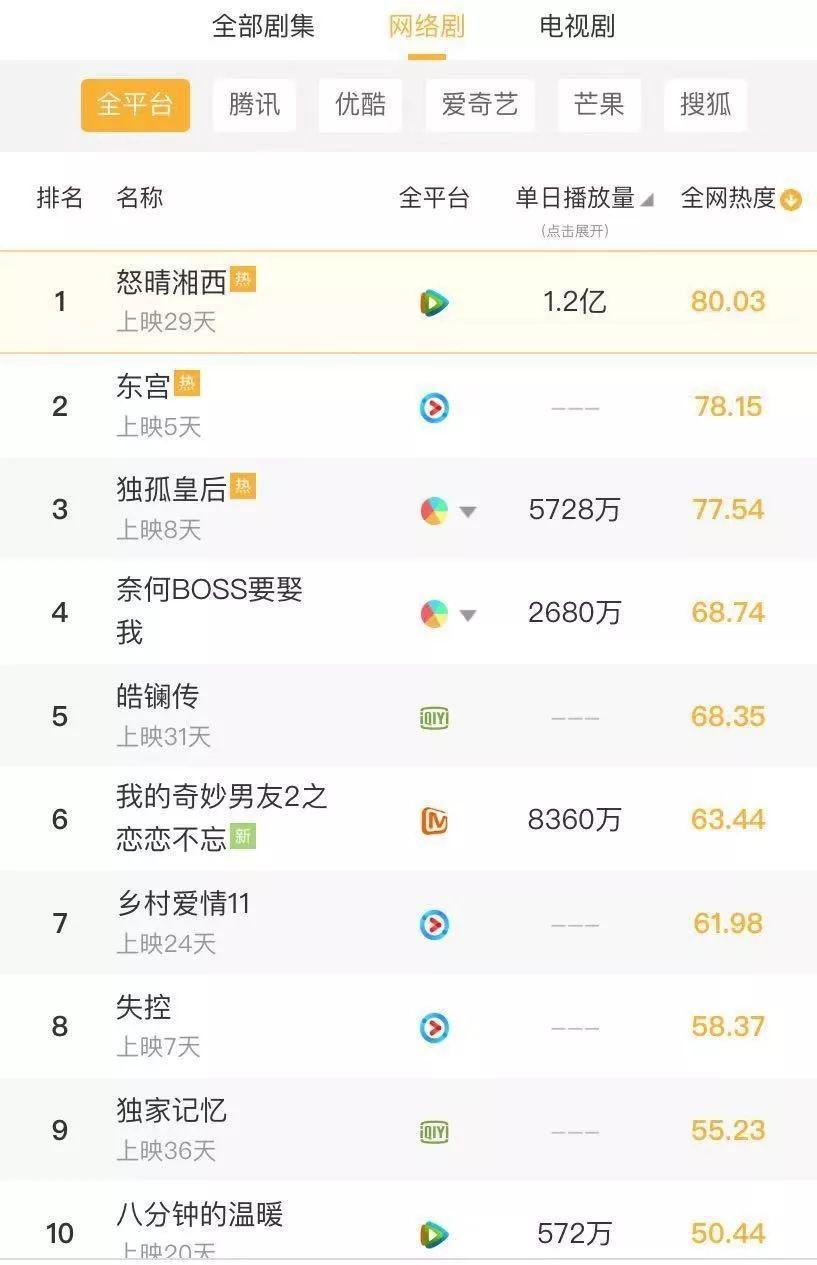This screenshot has height=1265, width=817.
Task: Select the 网络剧 tab
Action: [427, 26]
